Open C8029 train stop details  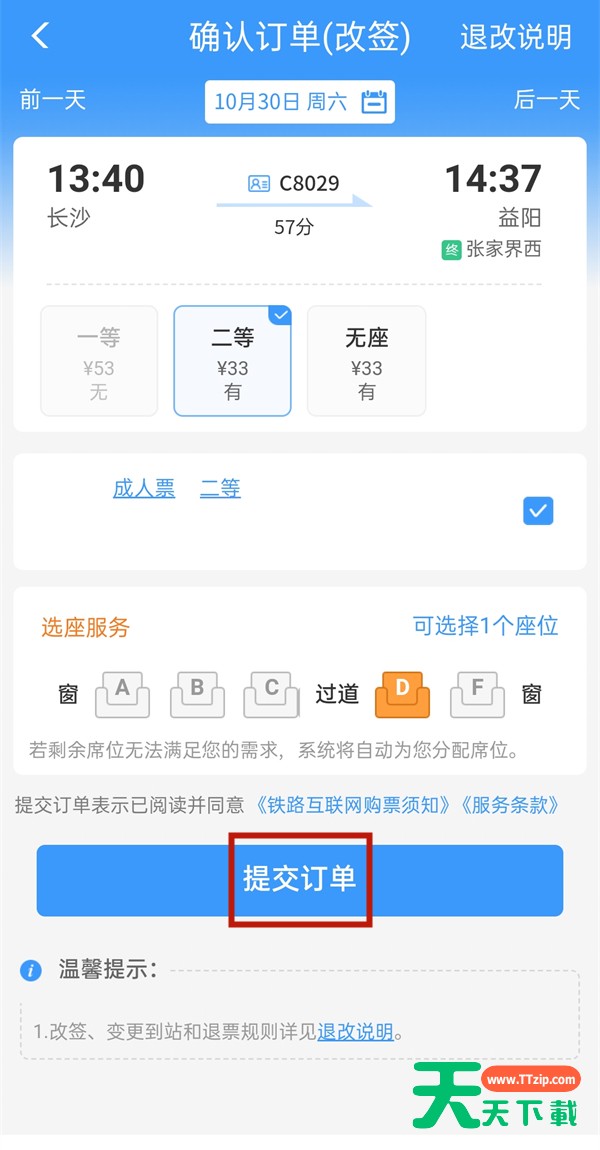(x=294, y=183)
